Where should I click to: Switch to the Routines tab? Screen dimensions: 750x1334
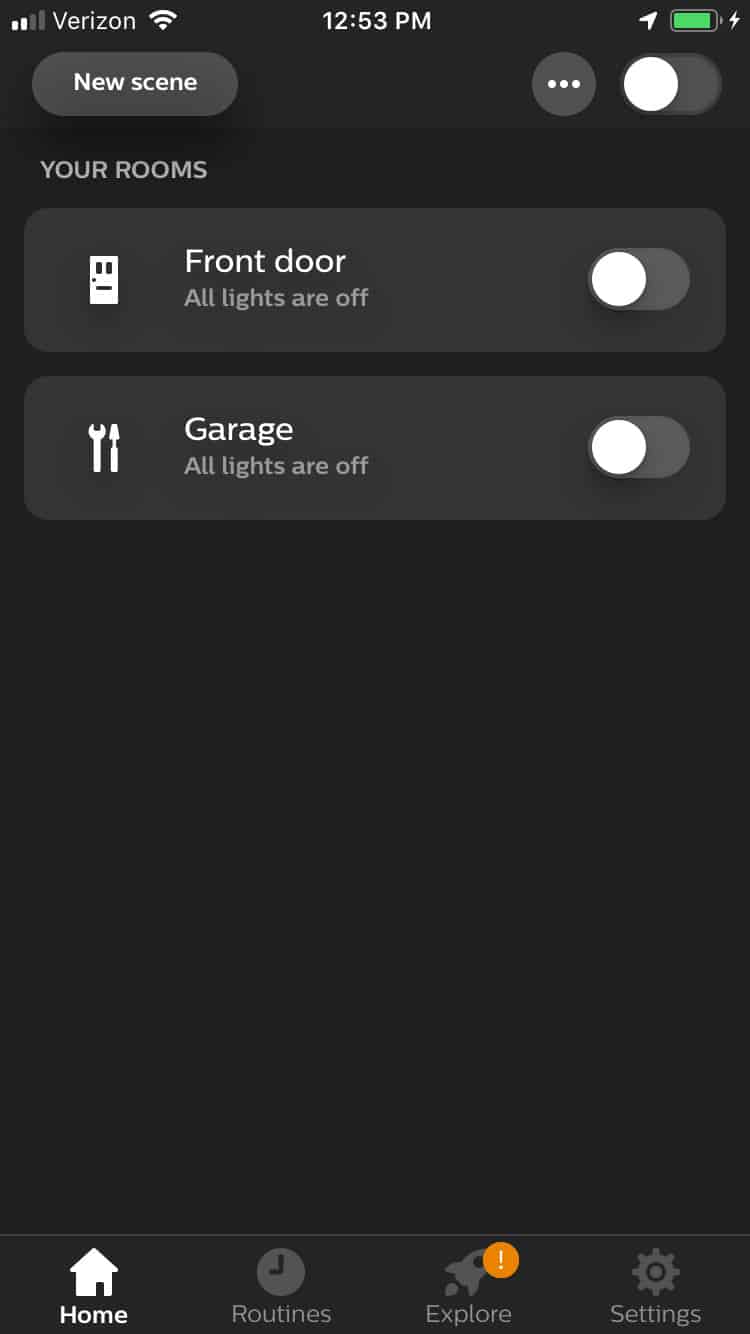click(x=281, y=1287)
